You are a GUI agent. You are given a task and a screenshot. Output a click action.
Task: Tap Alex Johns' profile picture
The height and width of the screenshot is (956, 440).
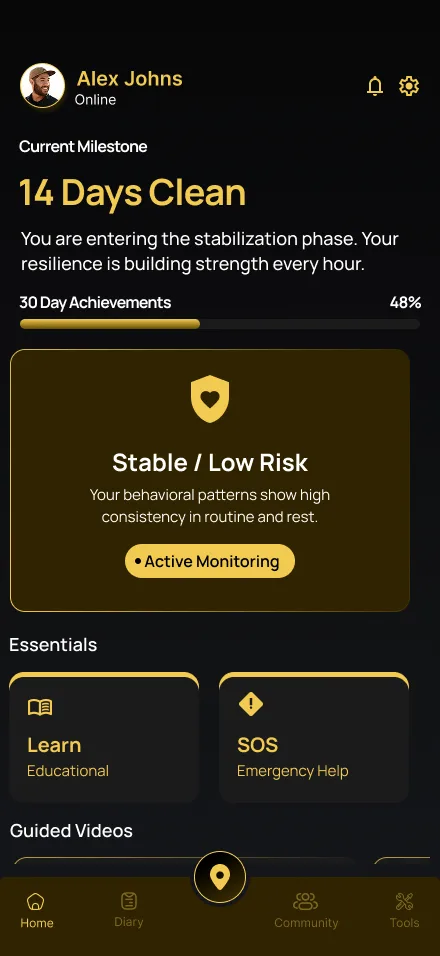point(43,86)
